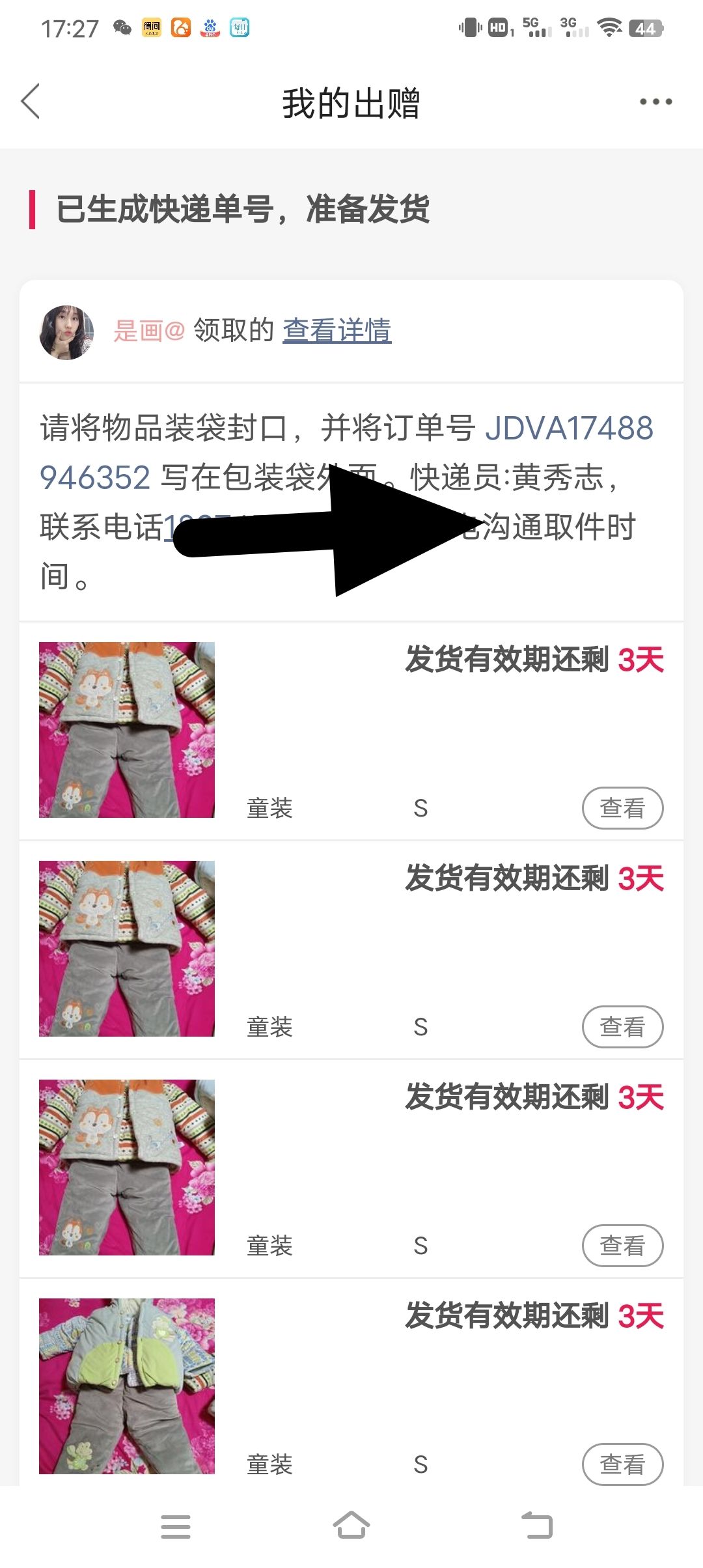
Task: Open recent apps from navigation bar
Action: [176, 1527]
